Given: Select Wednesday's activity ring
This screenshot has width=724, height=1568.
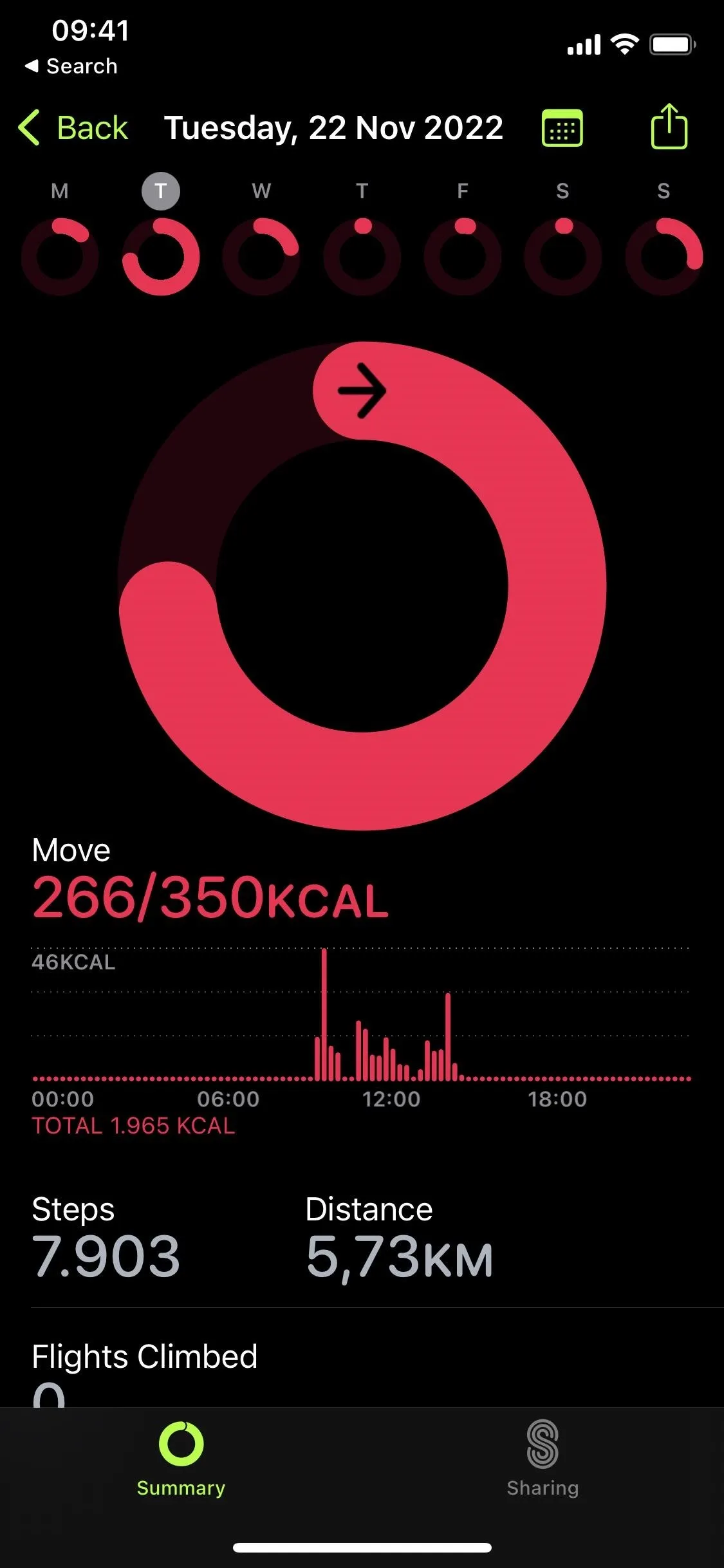Looking at the screenshot, I should click(261, 256).
